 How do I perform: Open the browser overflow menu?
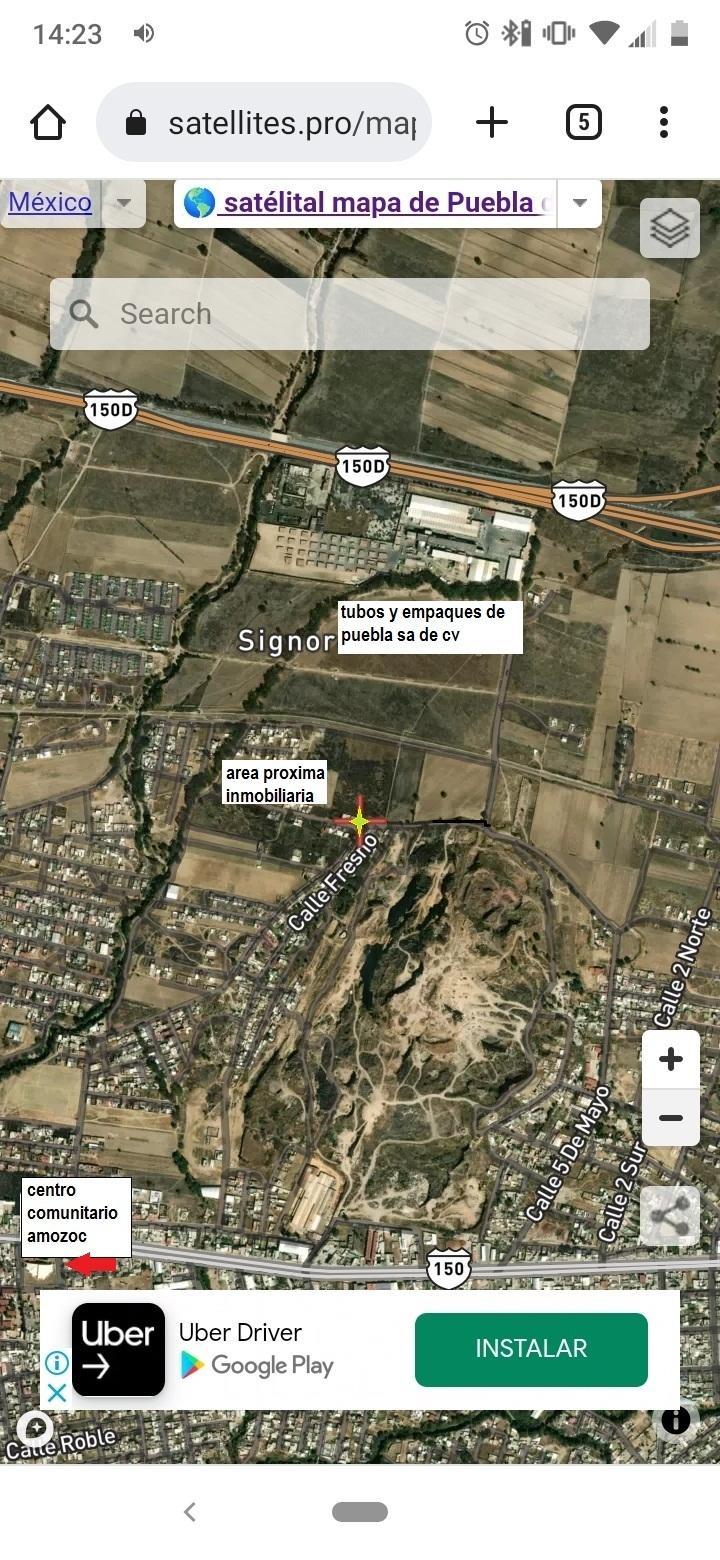coord(663,123)
